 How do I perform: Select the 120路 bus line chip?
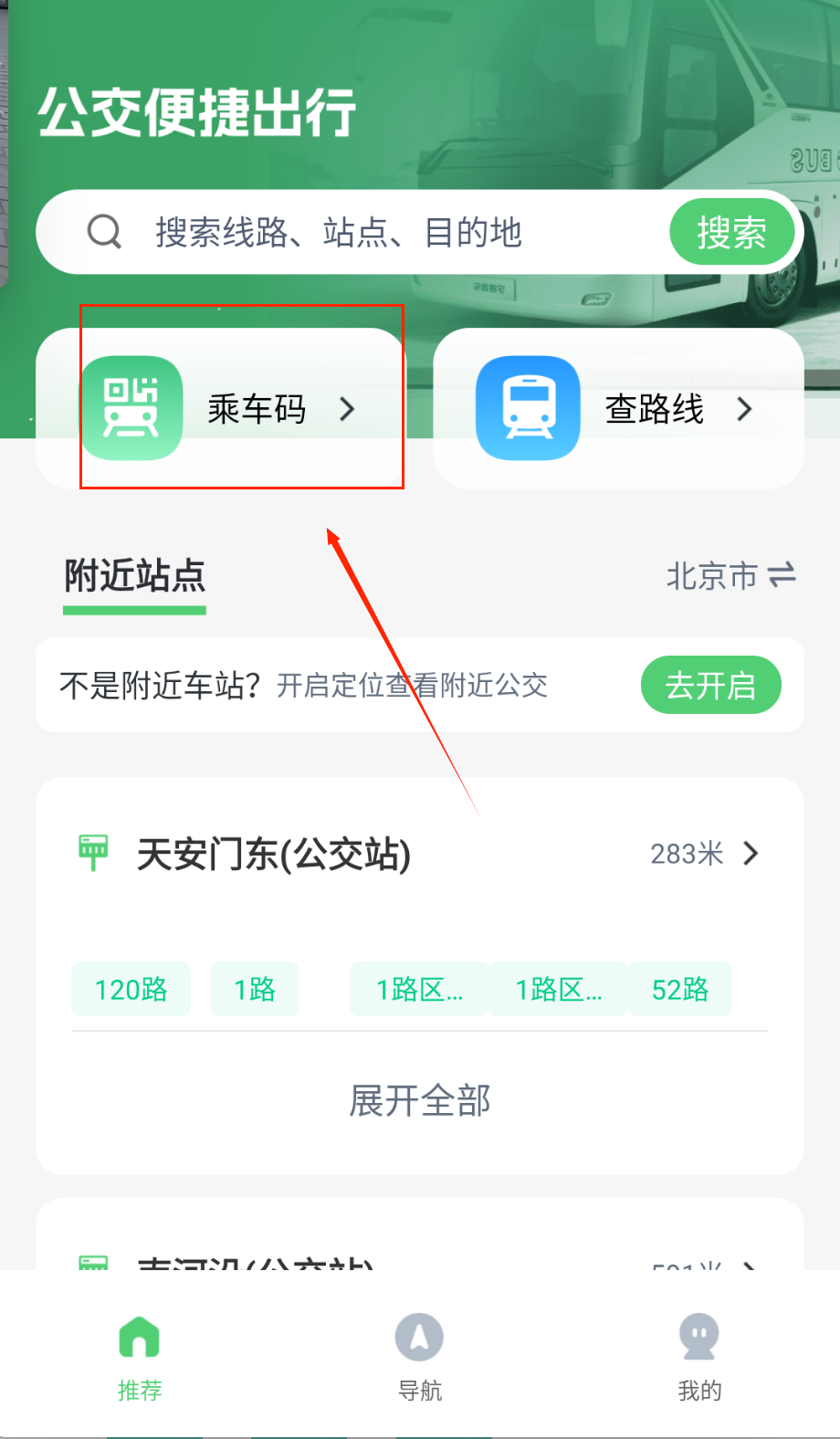point(131,989)
